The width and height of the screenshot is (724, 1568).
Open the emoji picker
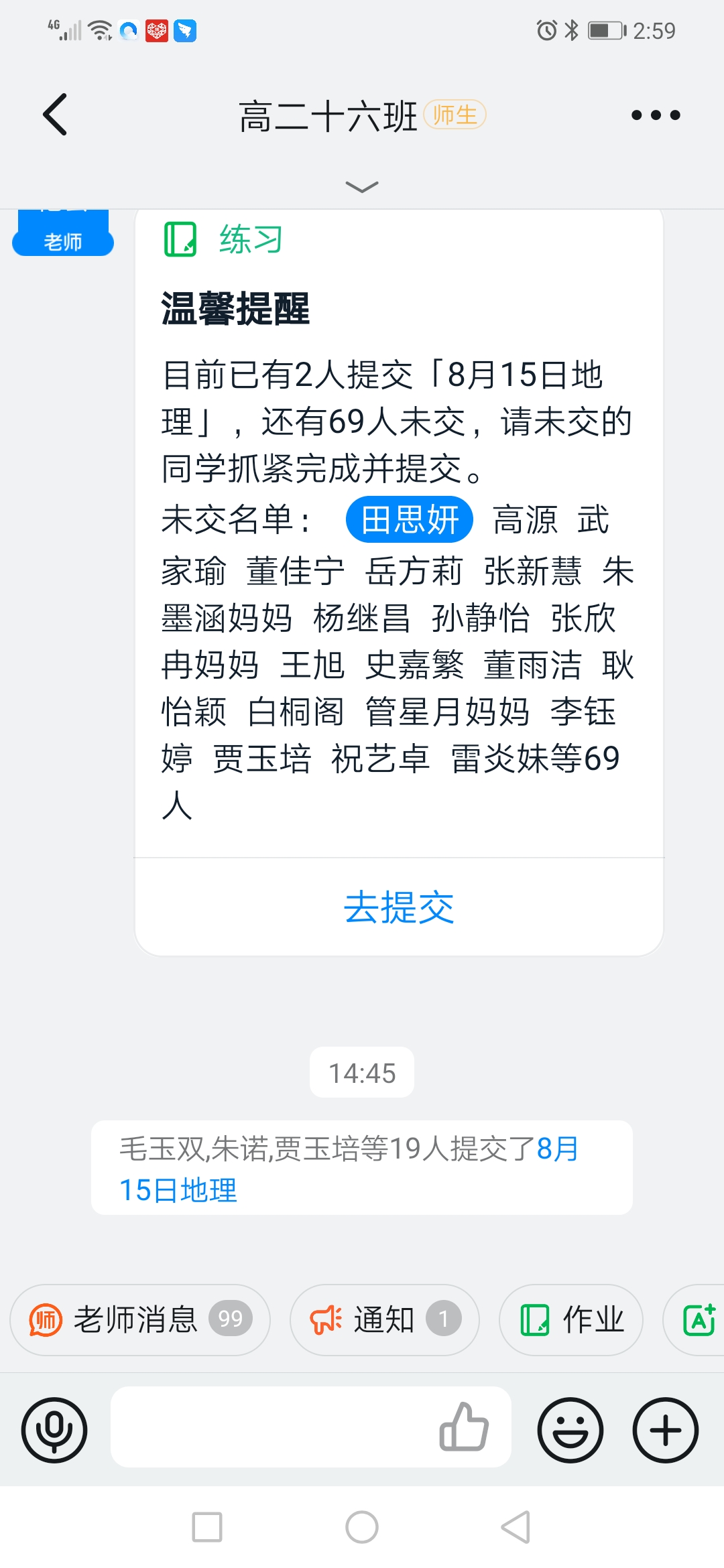[570, 1430]
